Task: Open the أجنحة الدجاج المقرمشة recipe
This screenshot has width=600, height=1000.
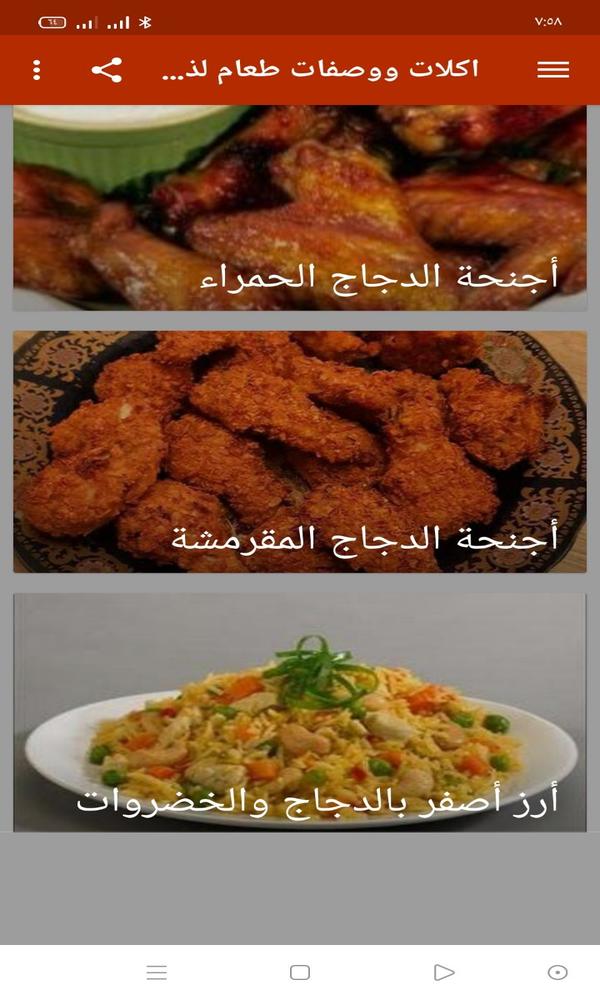Action: (x=300, y=452)
